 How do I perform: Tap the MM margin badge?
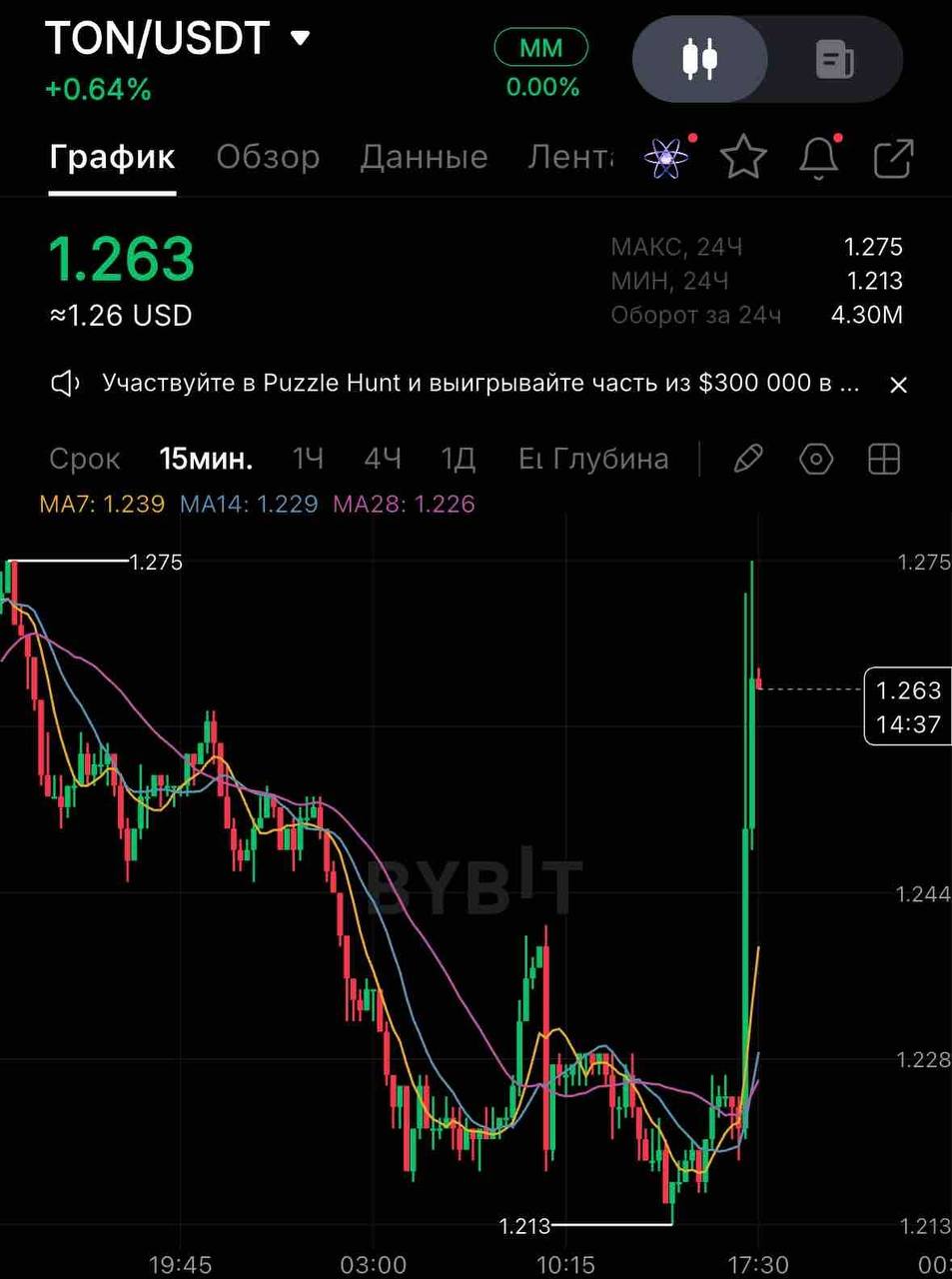pos(540,48)
